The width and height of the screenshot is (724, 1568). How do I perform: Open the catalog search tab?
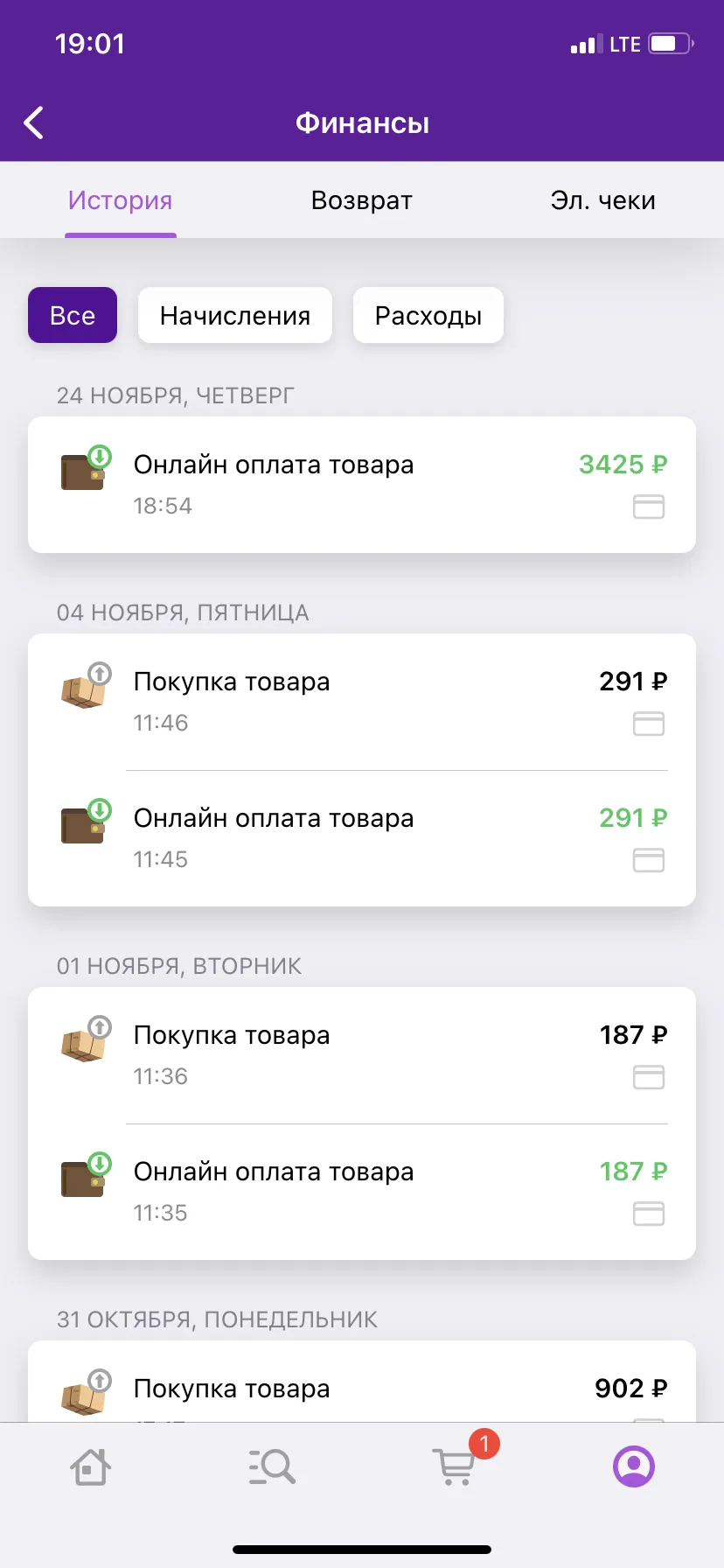coord(272,1466)
